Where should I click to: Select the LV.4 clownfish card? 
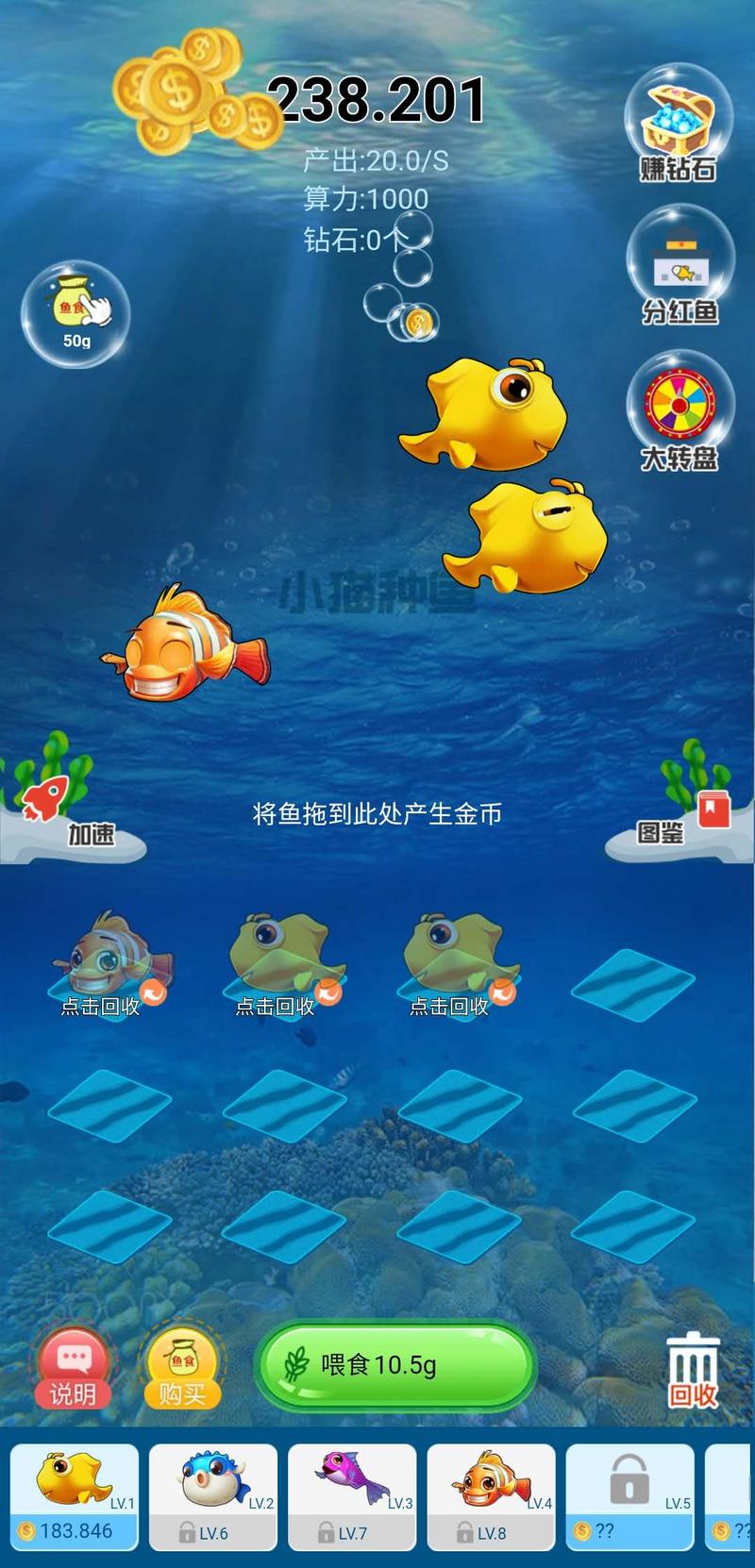491,1496
